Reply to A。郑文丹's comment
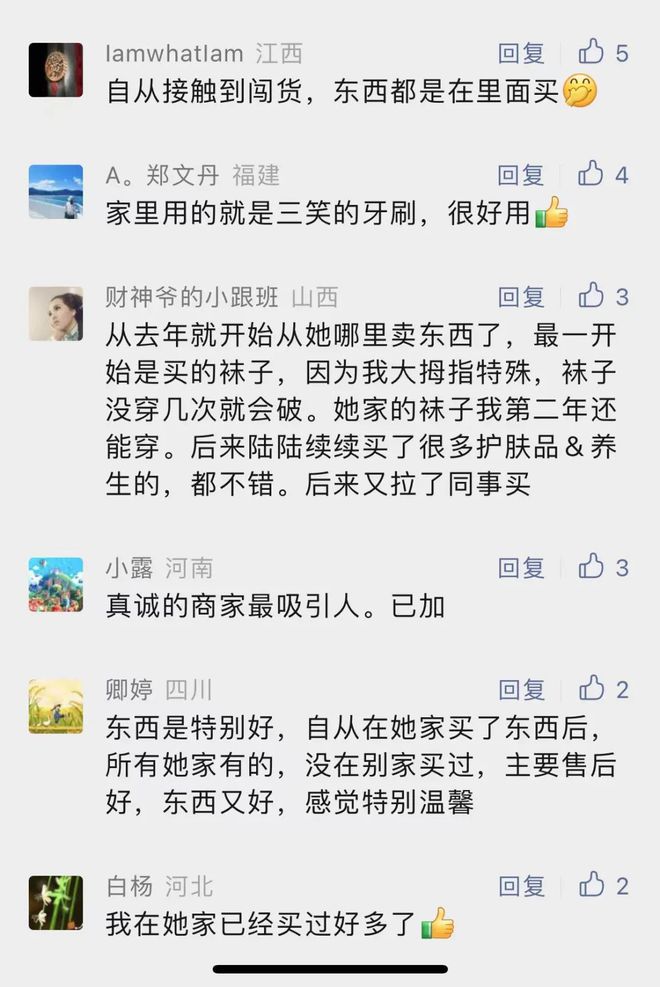Image resolution: width=660 pixels, height=987 pixels. click(521, 176)
